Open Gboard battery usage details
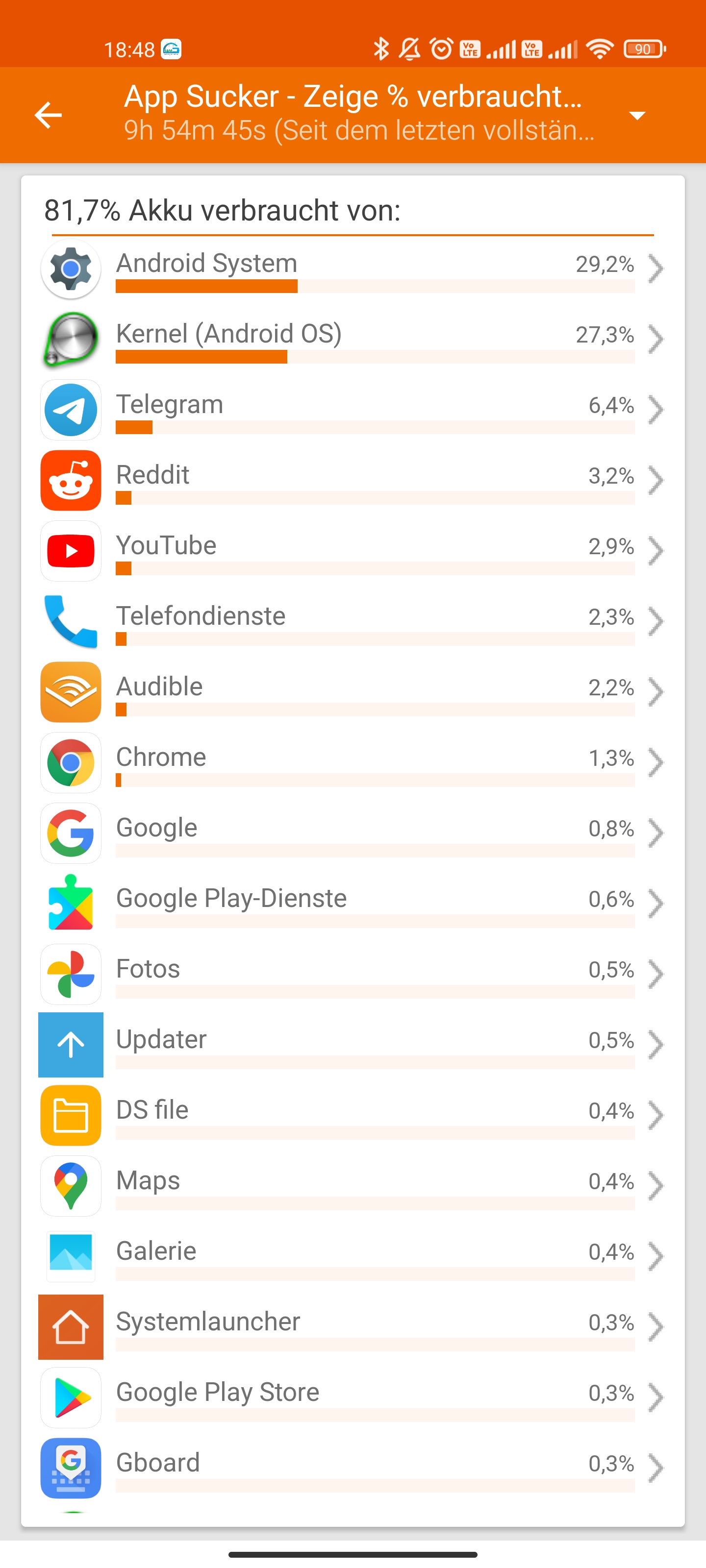 tap(352, 1470)
